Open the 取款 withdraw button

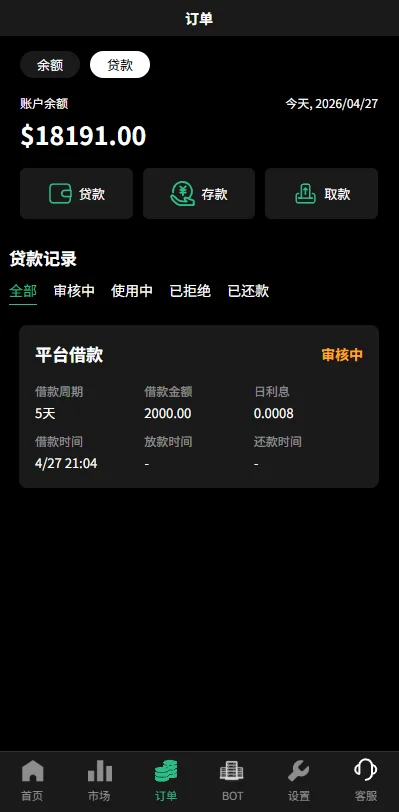click(x=321, y=194)
